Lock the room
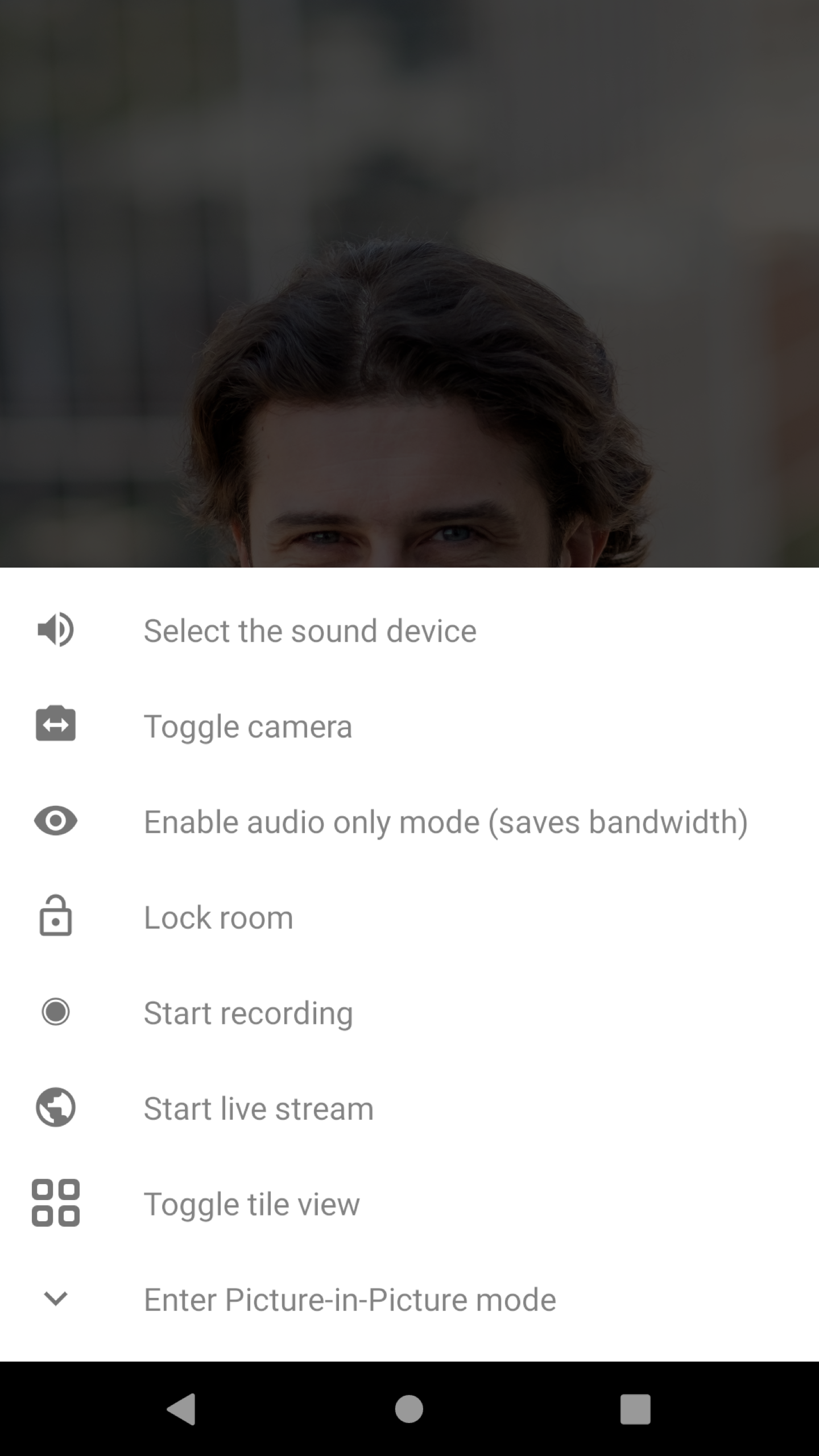Image resolution: width=819 pixels, height=1456 pixels. [218, 917]
